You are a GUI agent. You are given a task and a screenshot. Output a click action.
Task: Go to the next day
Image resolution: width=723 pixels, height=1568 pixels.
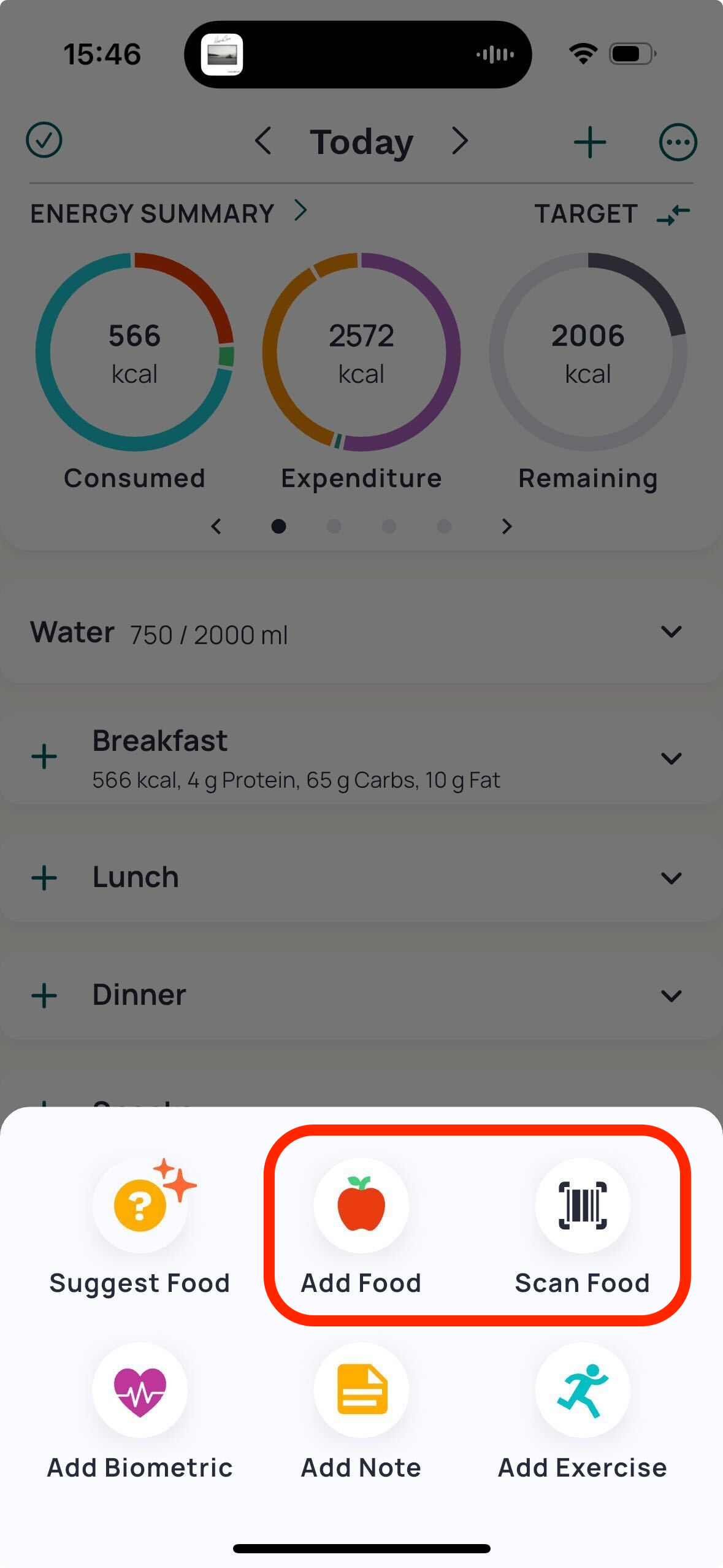tap(460, 141)
